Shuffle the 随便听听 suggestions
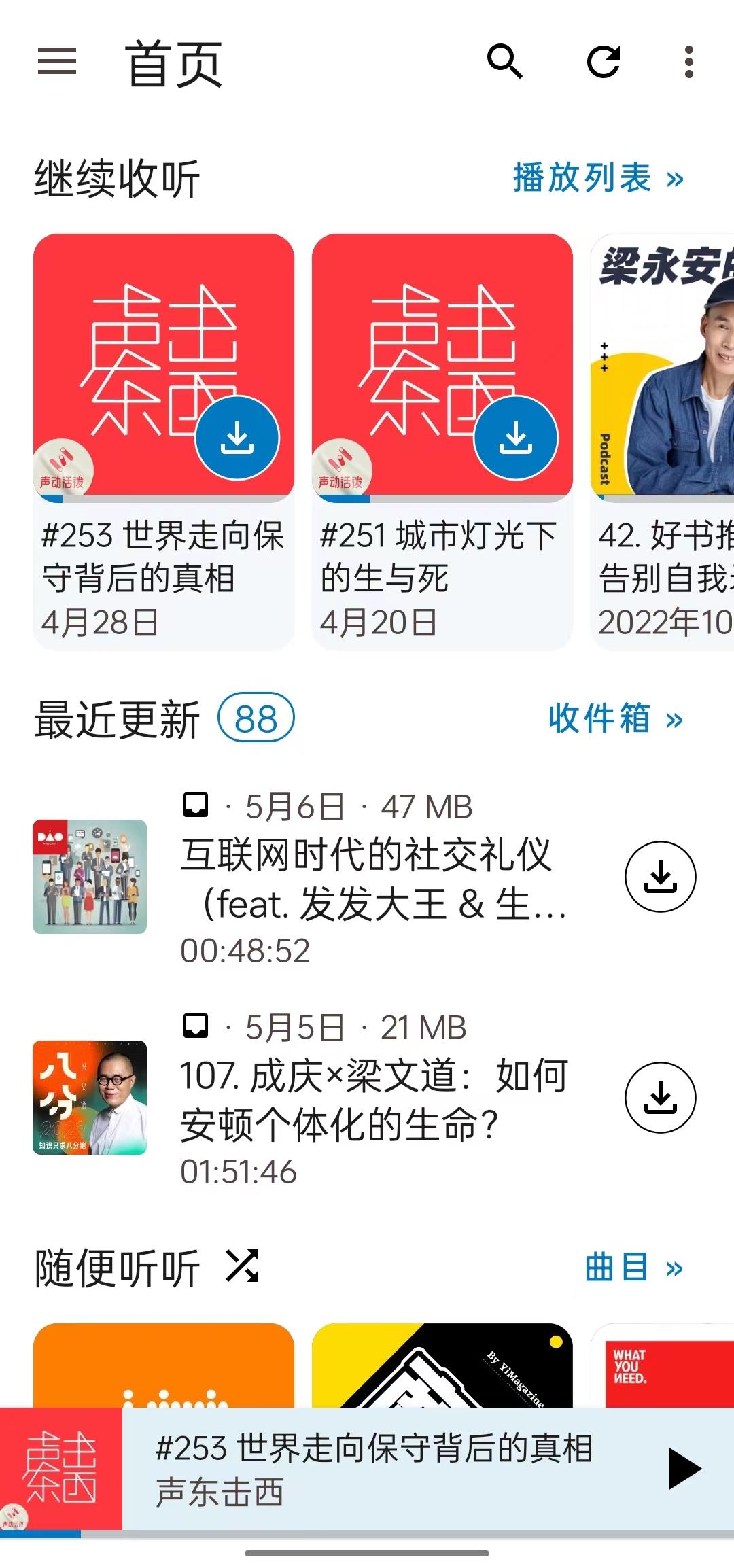The width and height of the screenshot is (734, 1568). (x=243, y=1266)
